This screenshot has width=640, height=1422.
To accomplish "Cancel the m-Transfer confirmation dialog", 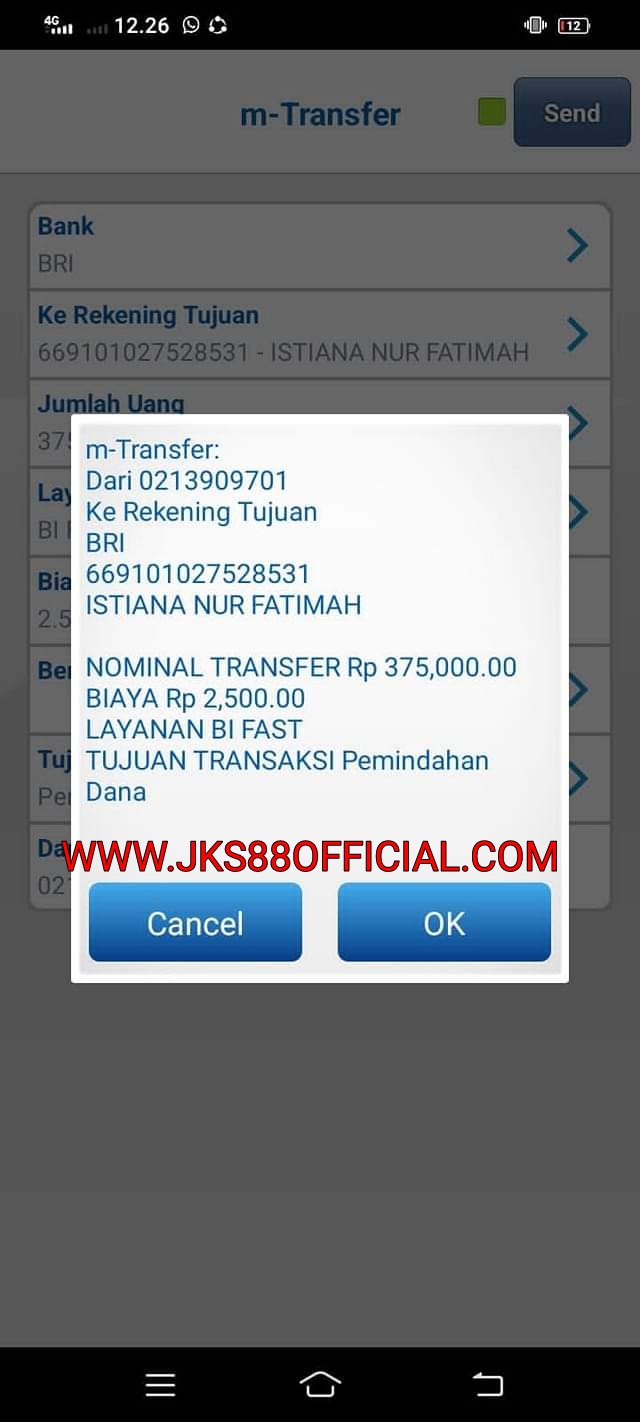I will 195,922.
